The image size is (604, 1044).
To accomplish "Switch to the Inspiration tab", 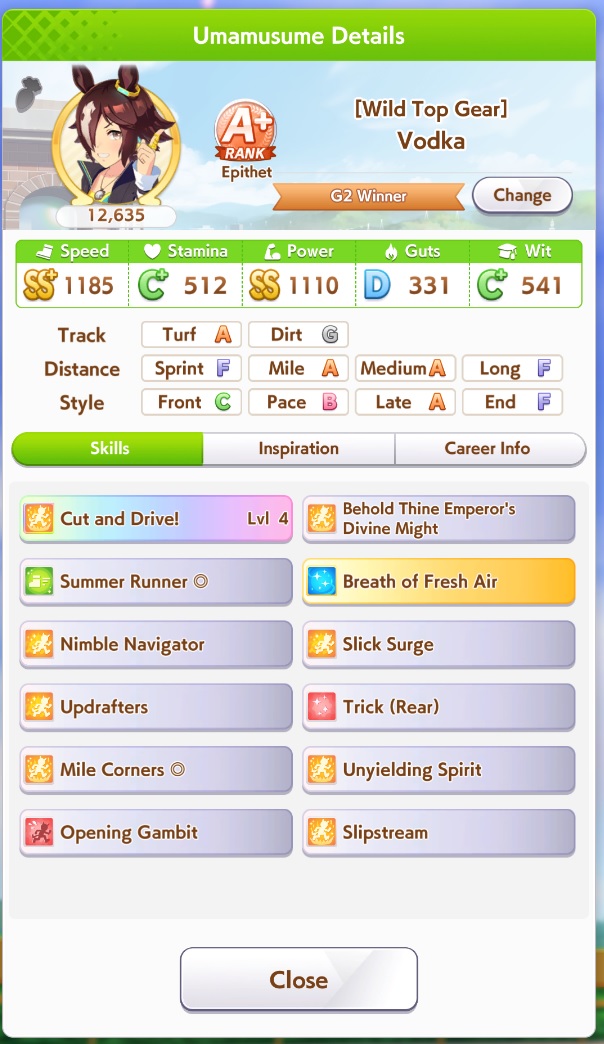I will point(298,448).
